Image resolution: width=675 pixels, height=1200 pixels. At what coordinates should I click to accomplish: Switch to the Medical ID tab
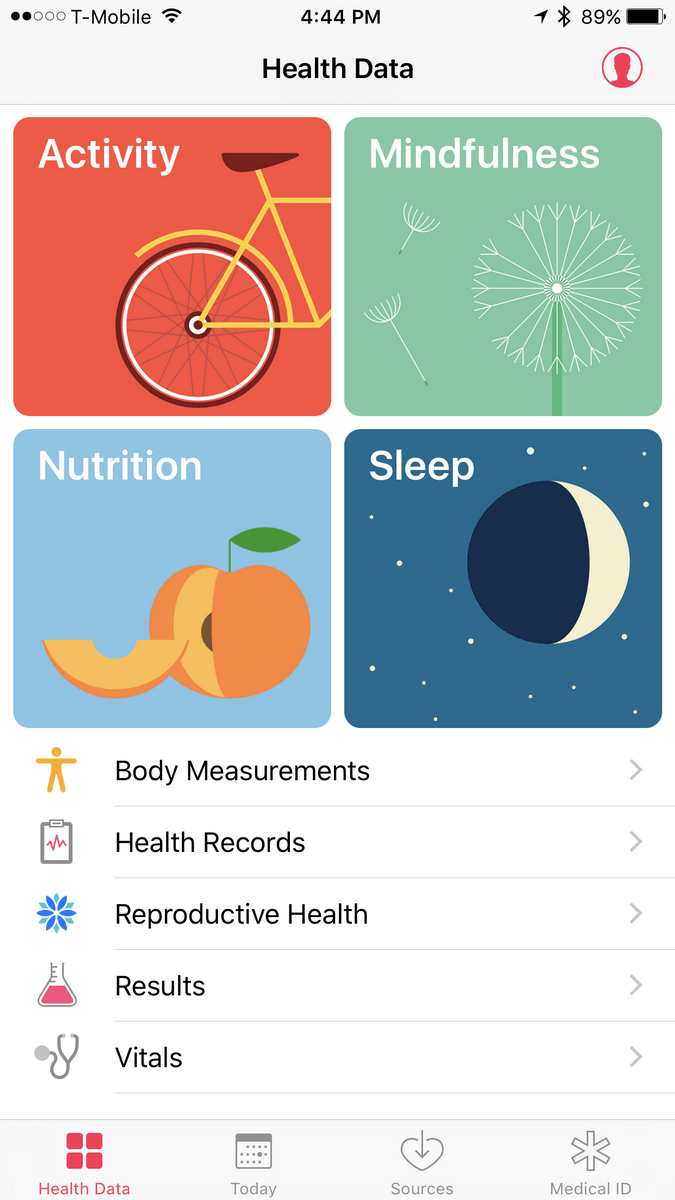[591, 1163]
